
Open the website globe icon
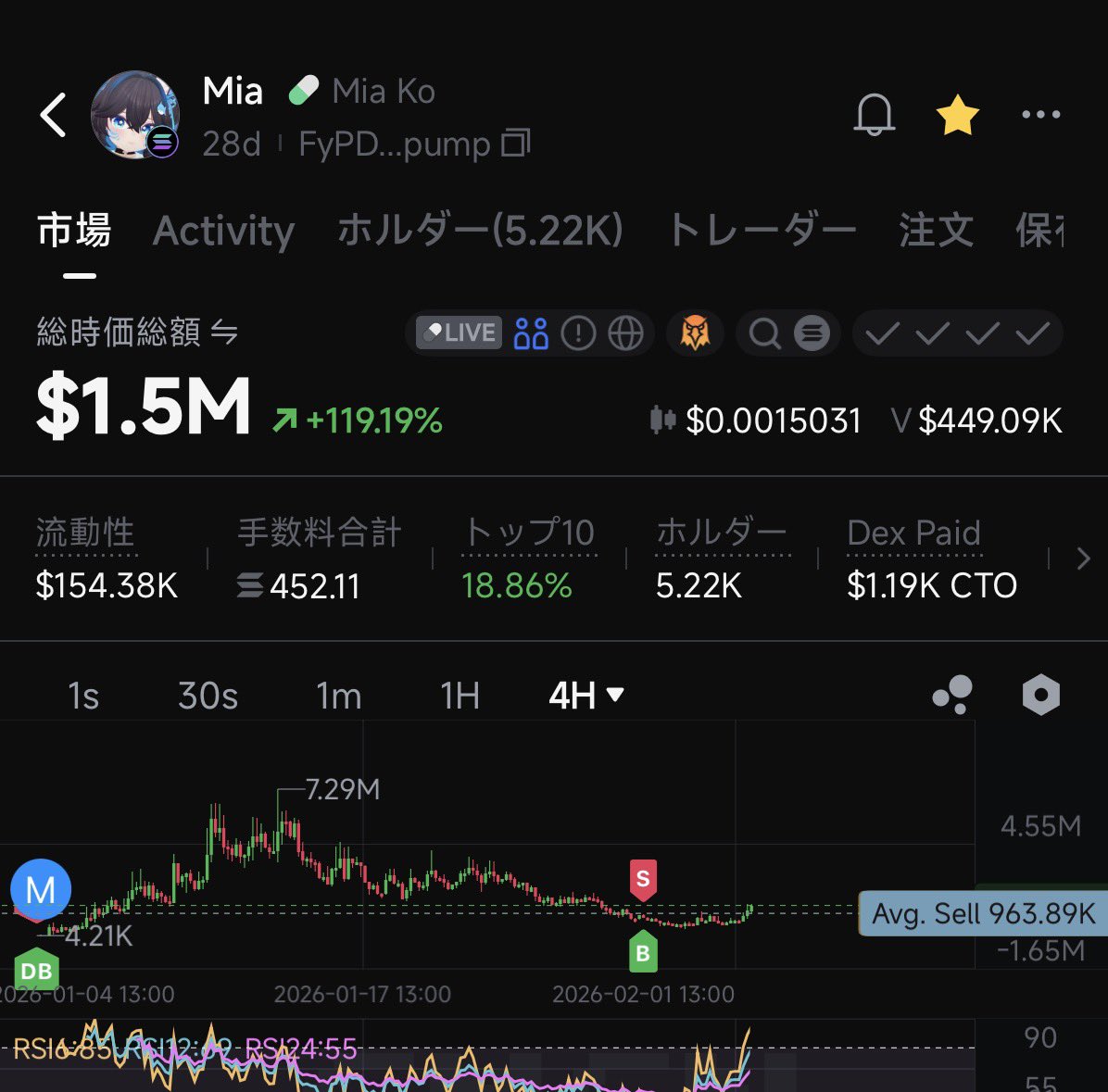click(625, 333)
